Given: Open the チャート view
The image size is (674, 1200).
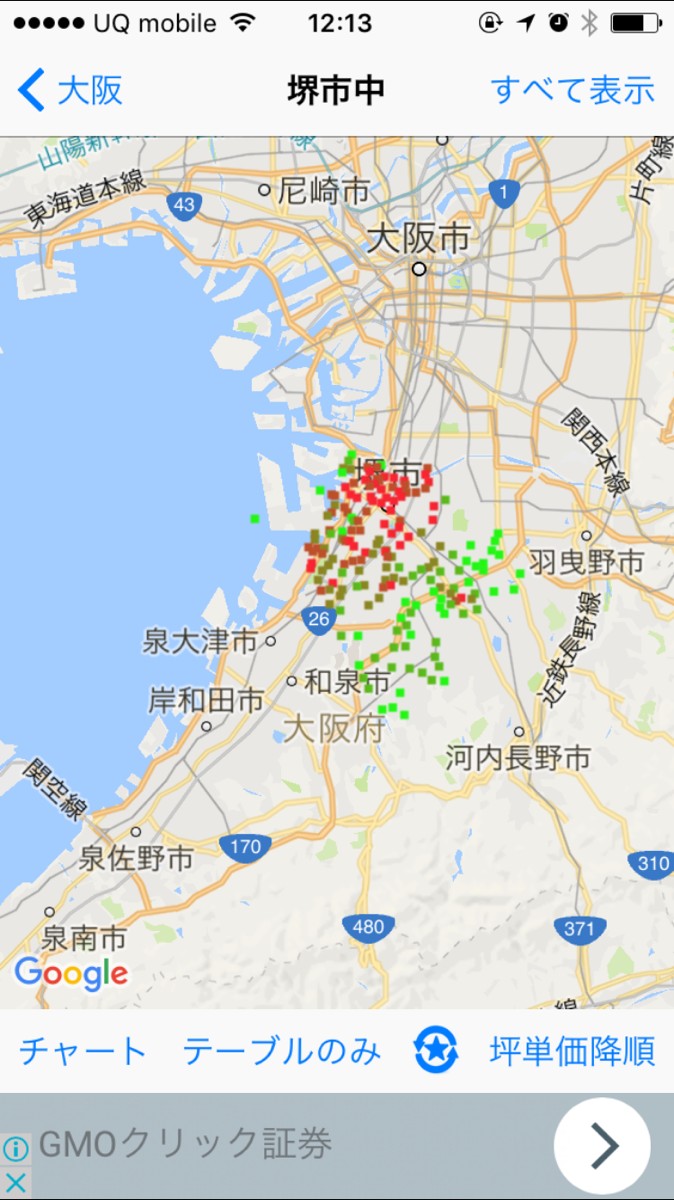Looking at the screenshot, I should [83, 1051].
